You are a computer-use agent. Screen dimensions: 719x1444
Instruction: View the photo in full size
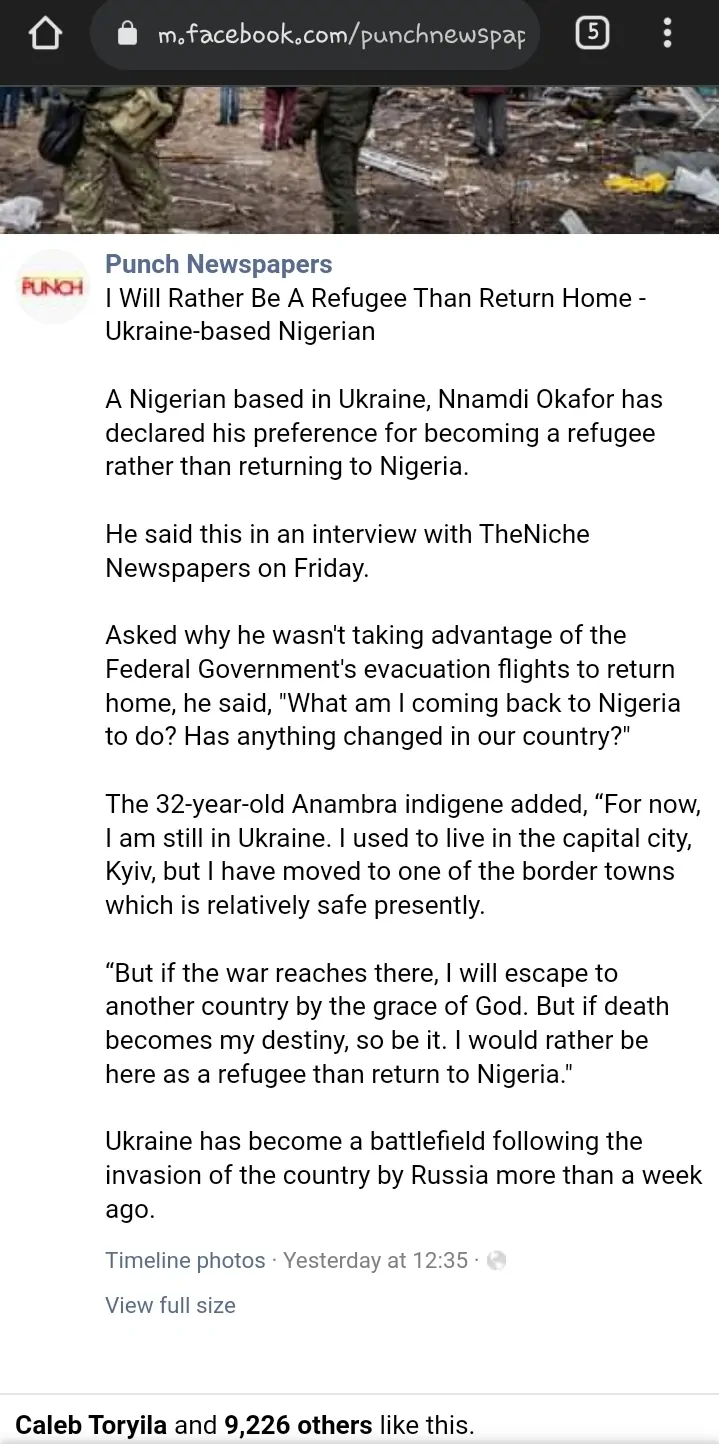tap(170, 1305)
